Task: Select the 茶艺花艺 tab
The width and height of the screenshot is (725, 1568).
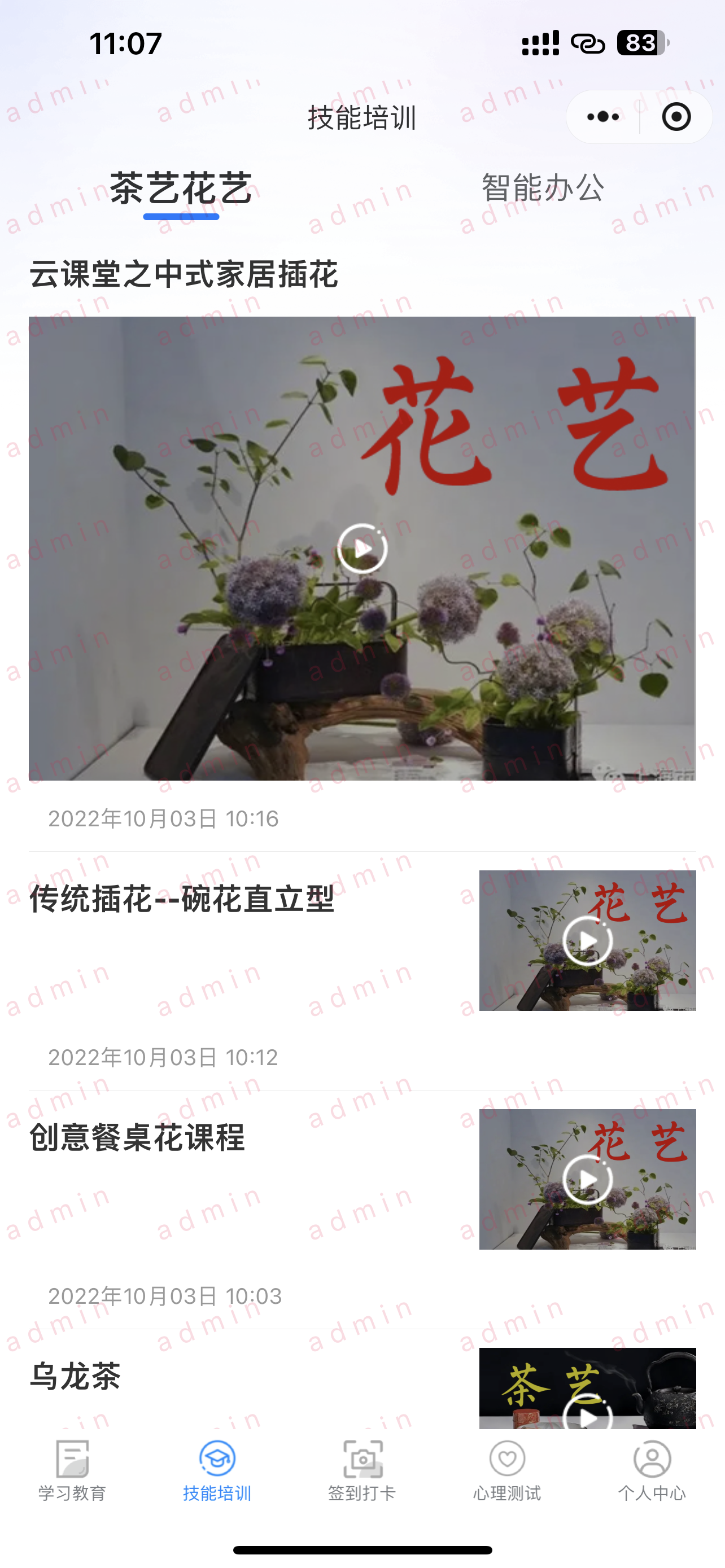Action: pyautogui.click(x=181, y=189)
